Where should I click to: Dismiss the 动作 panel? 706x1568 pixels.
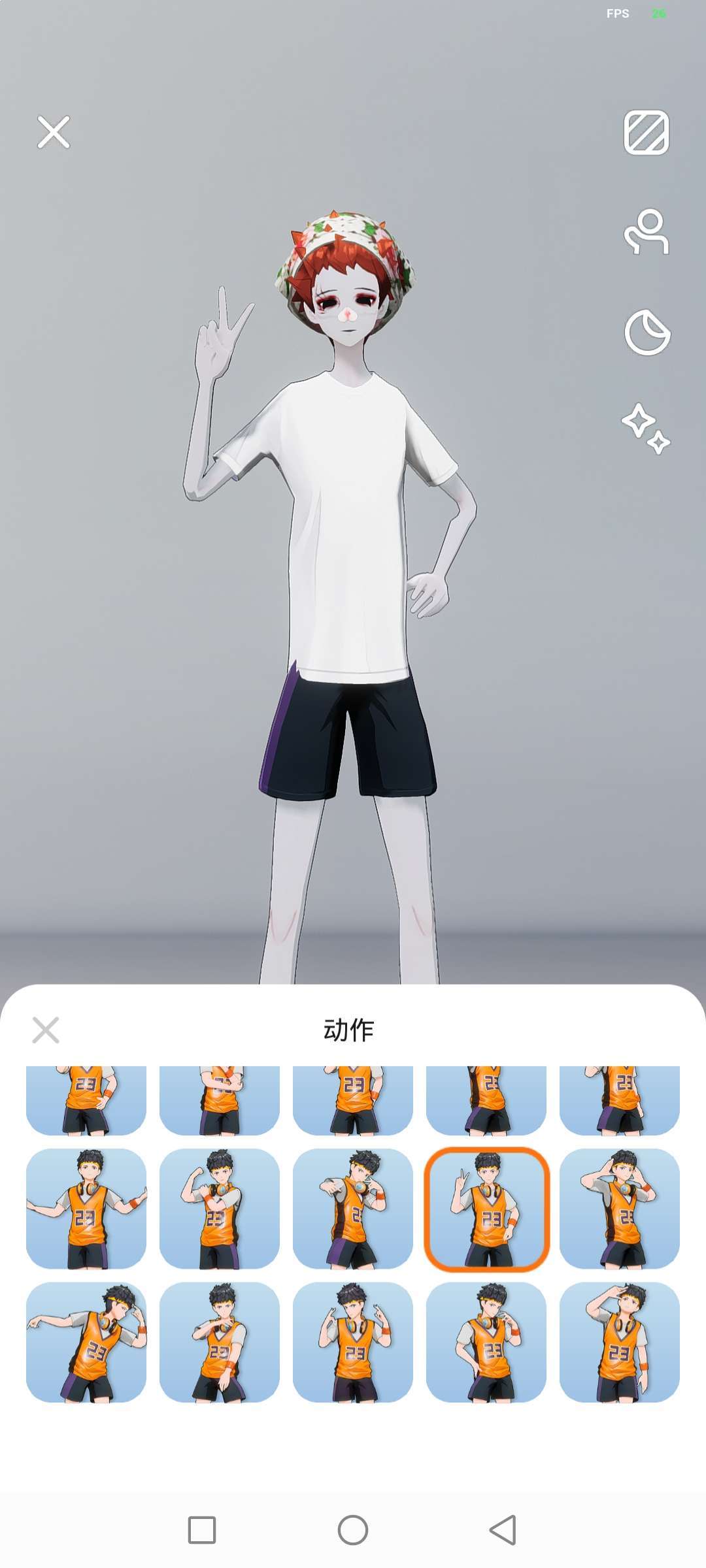tap(46, 1030)
